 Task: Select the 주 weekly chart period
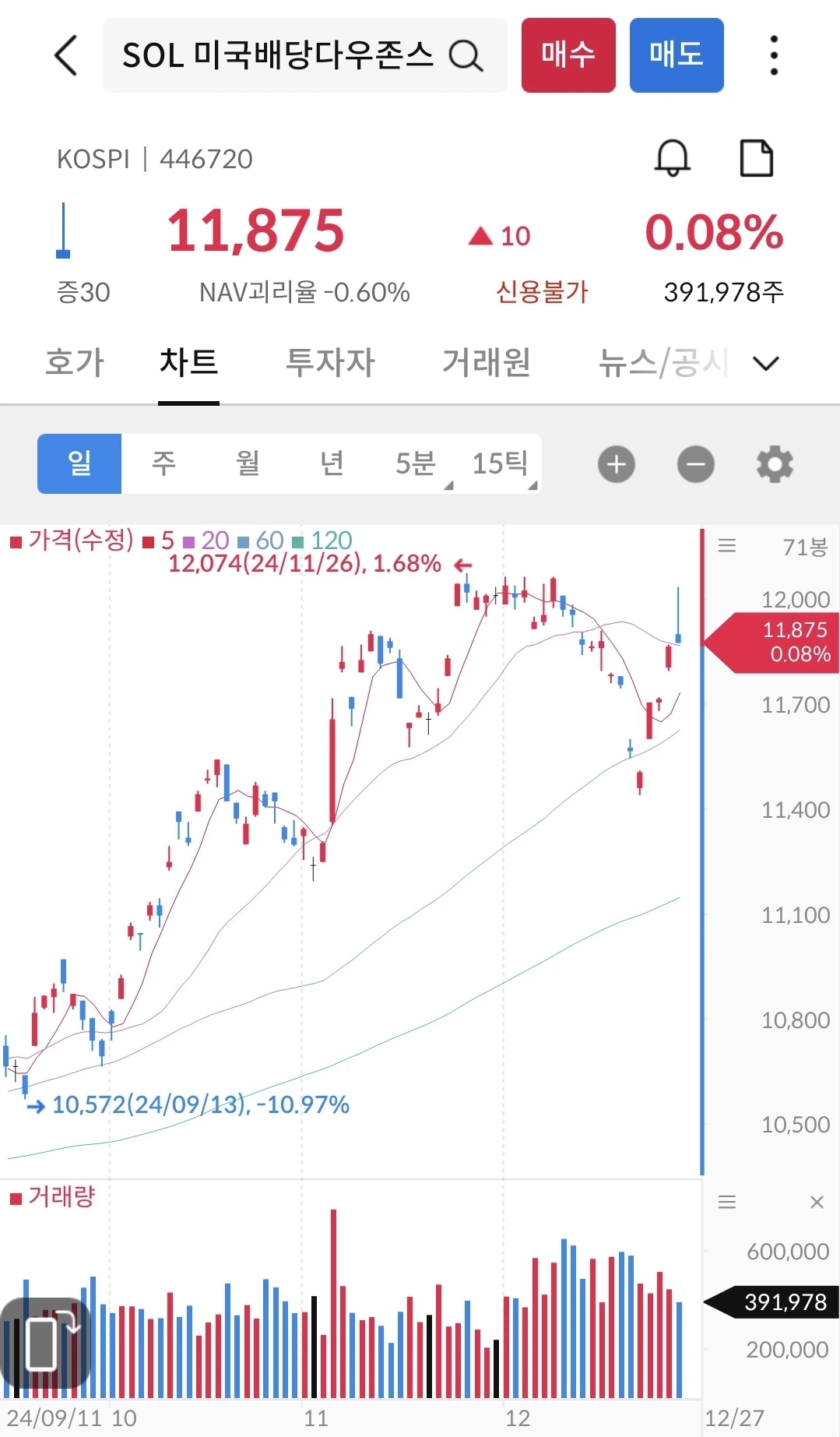(x=163, y=463)
